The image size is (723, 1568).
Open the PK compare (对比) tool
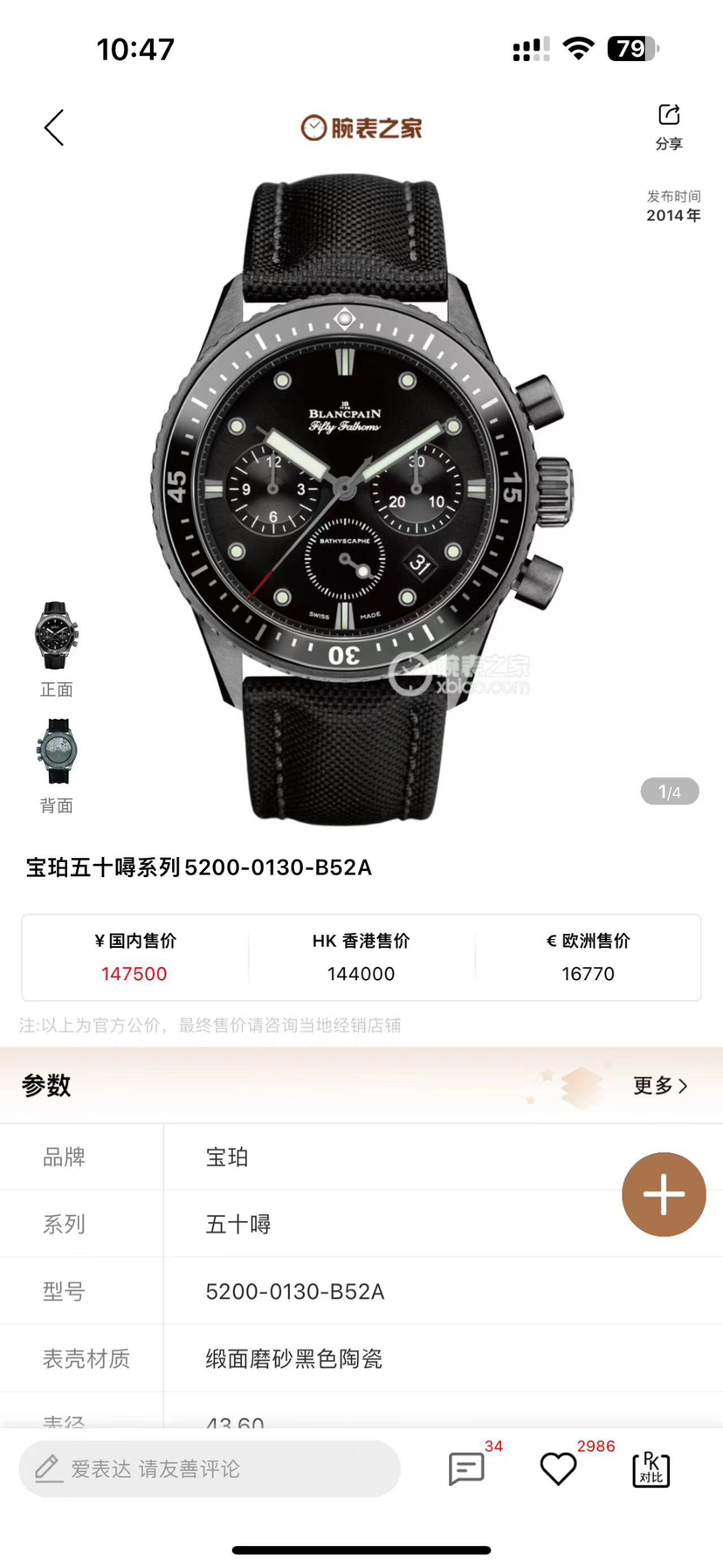(x=651, y=1468)
